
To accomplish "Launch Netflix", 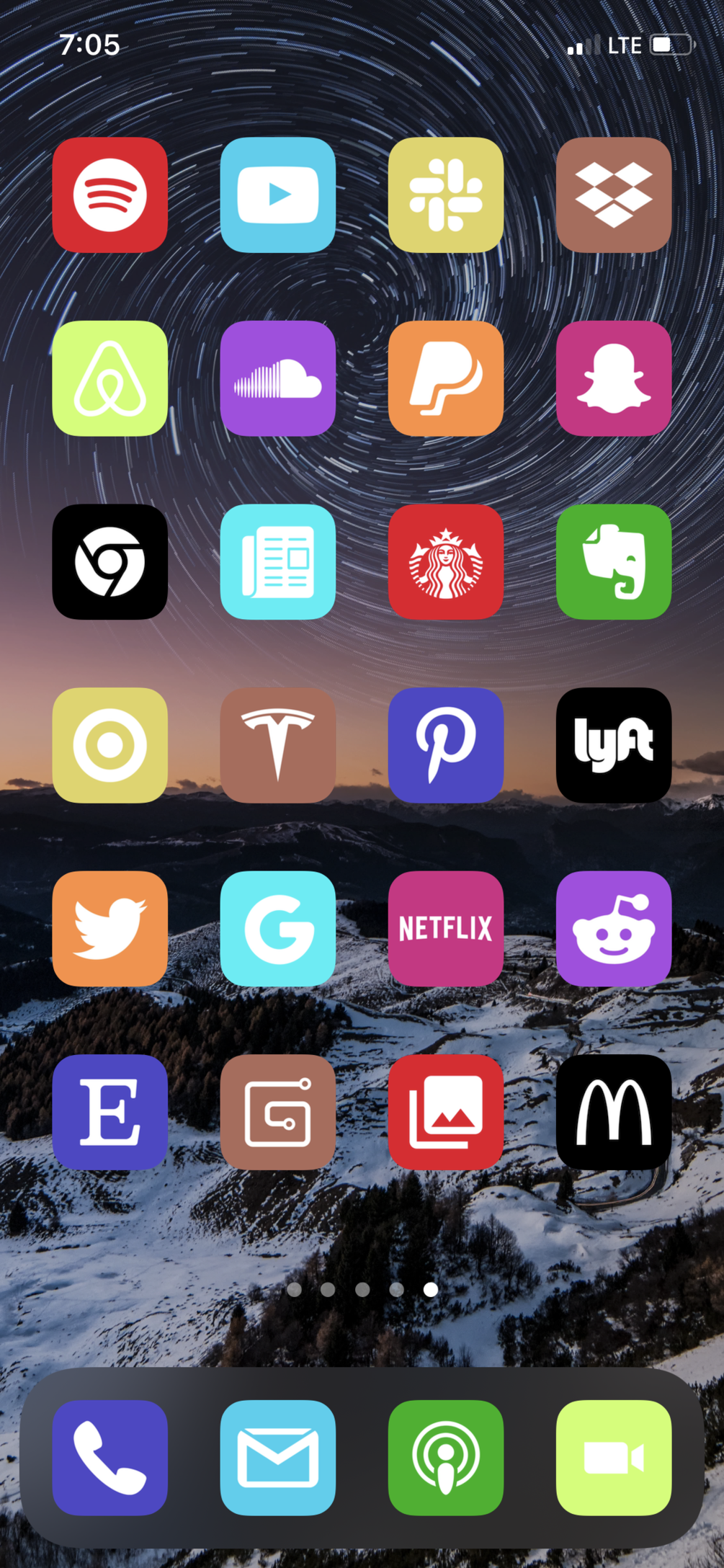I will point(446,929).
